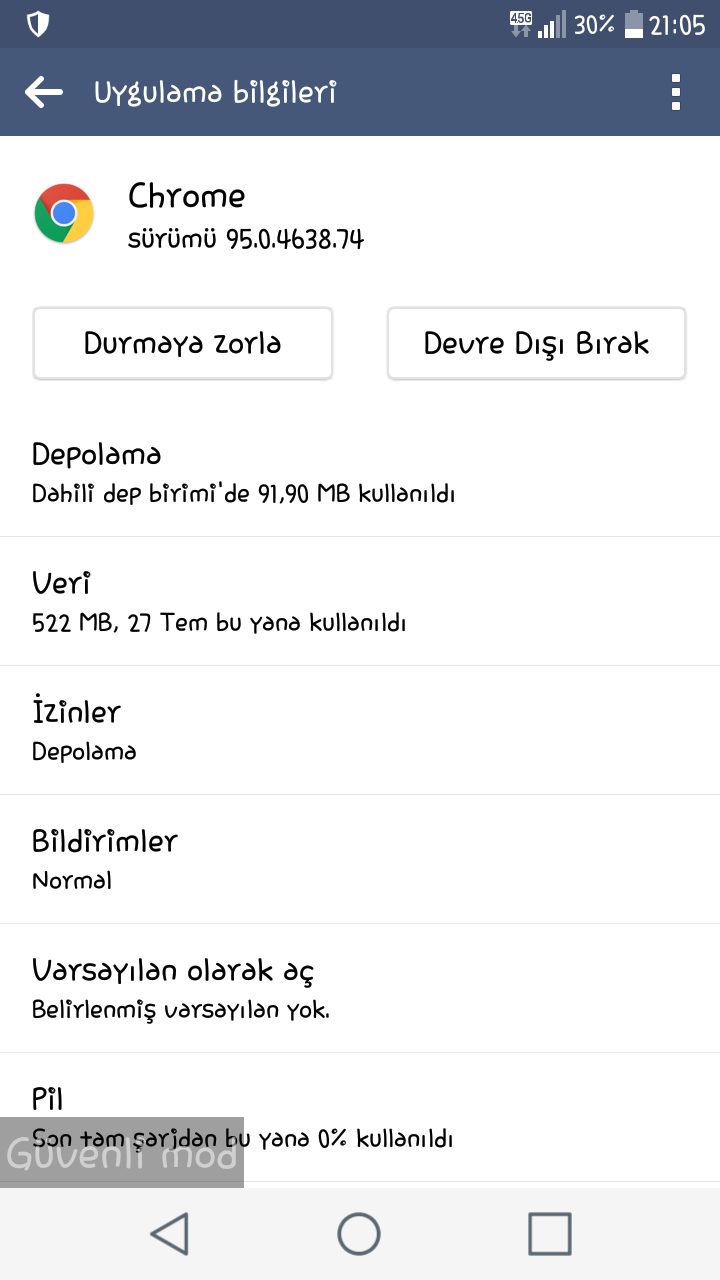This screenshot has height=1280, width=720.
Task: Open Bildirimler notification settings
Action: pos(360,860)
